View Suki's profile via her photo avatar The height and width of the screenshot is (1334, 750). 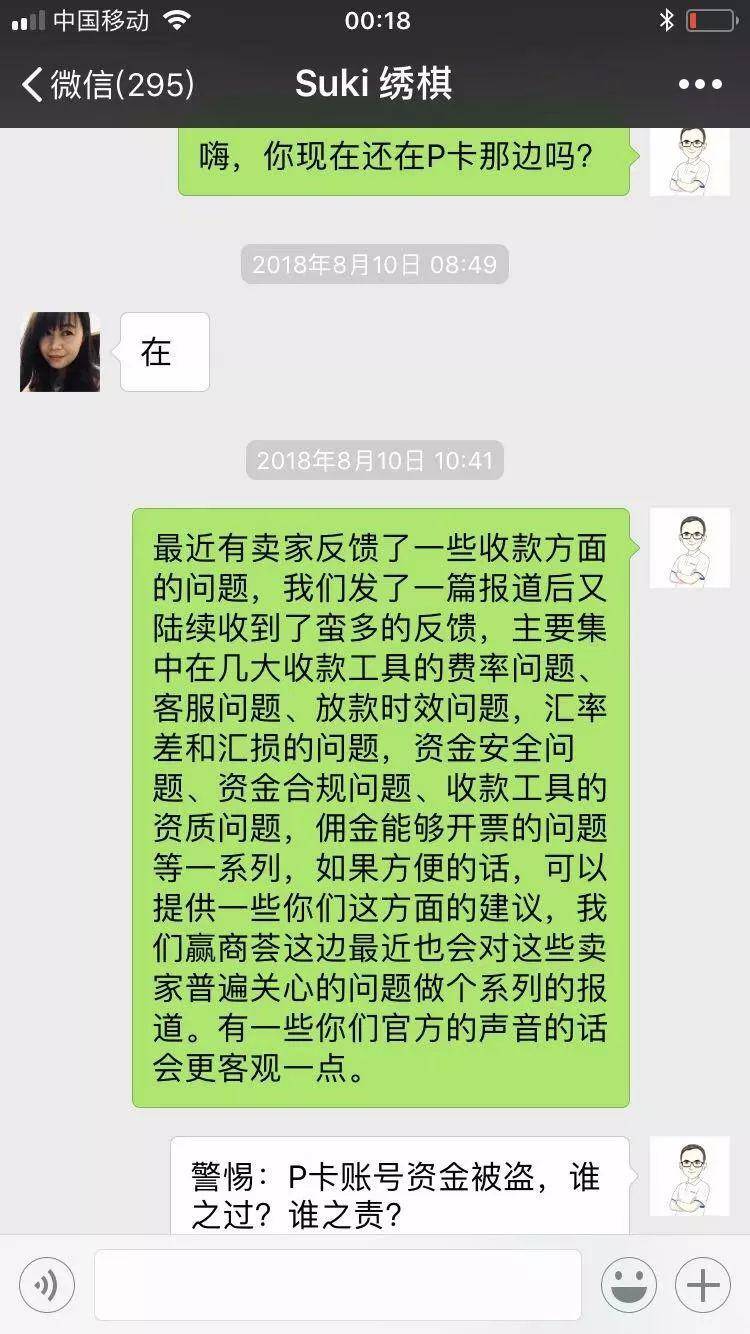pyautogui.click(x=60, y=352)
